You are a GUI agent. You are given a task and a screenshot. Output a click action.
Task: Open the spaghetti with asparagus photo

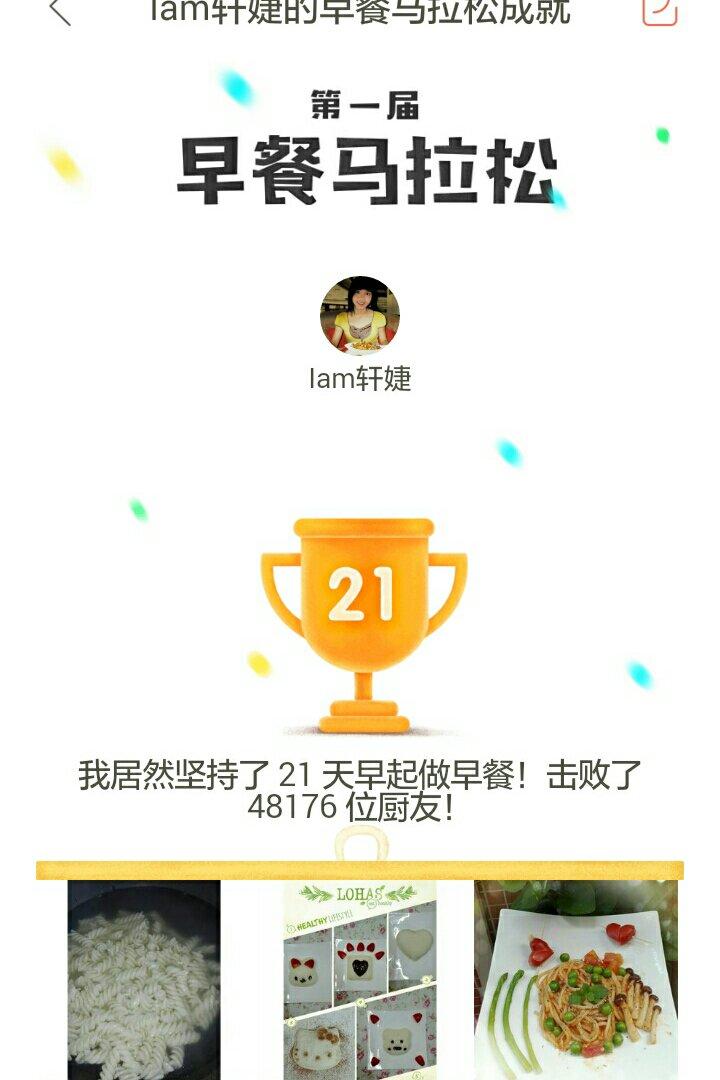coord(576,979)
